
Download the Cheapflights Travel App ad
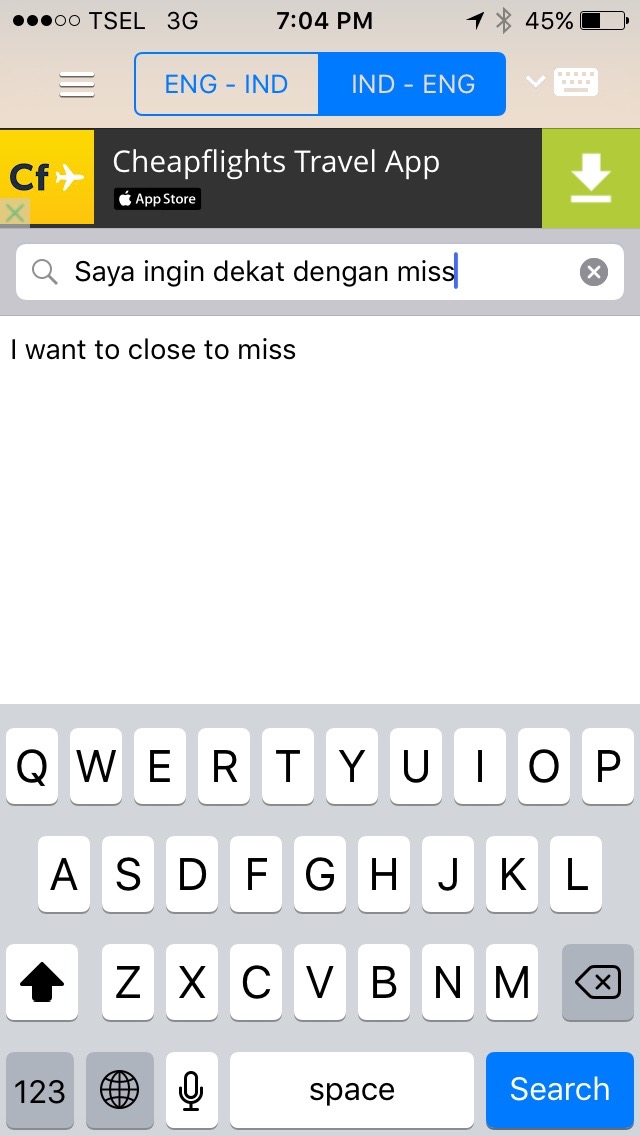tap(591, 178)
